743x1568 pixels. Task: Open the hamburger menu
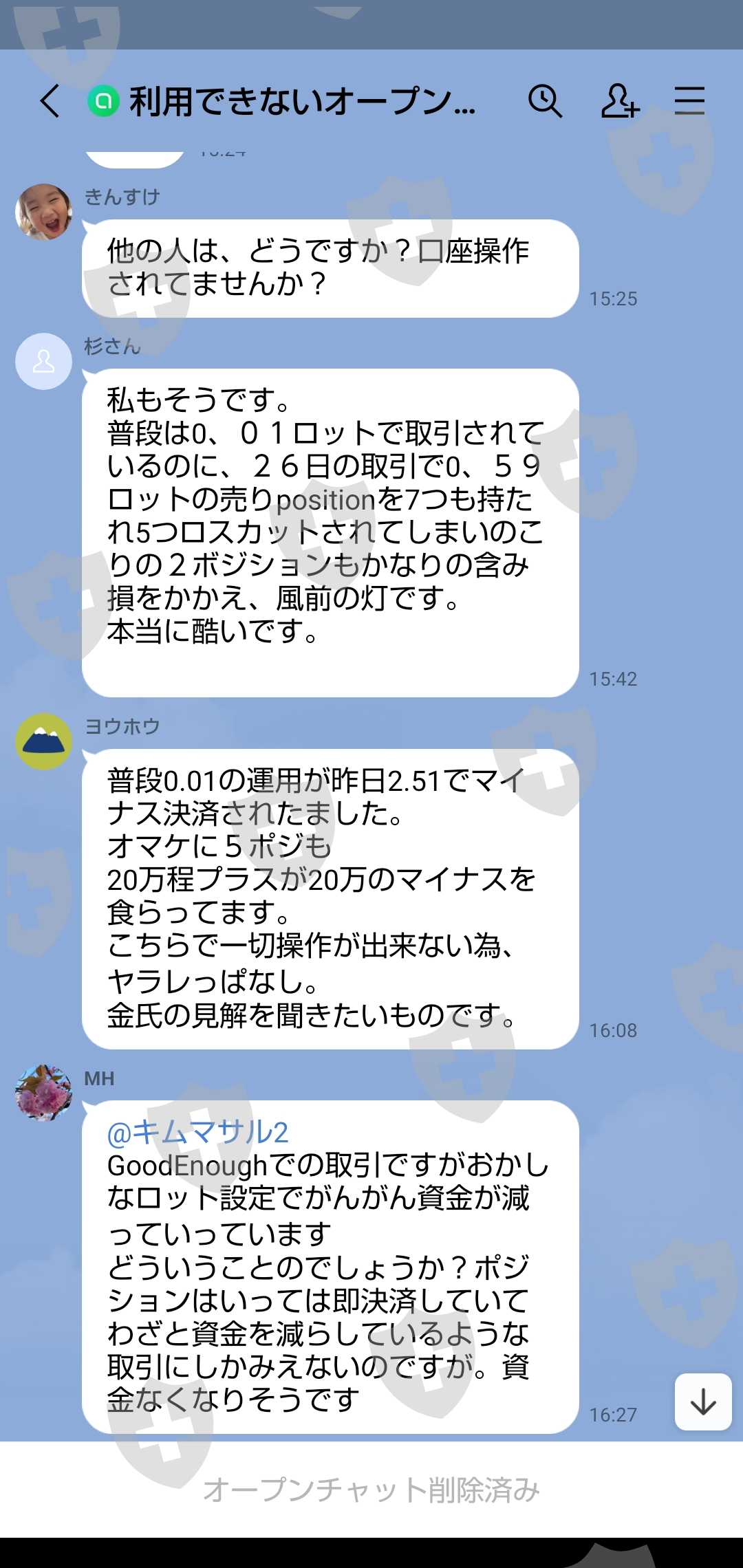pyautogui.click(x=689, y=101)
